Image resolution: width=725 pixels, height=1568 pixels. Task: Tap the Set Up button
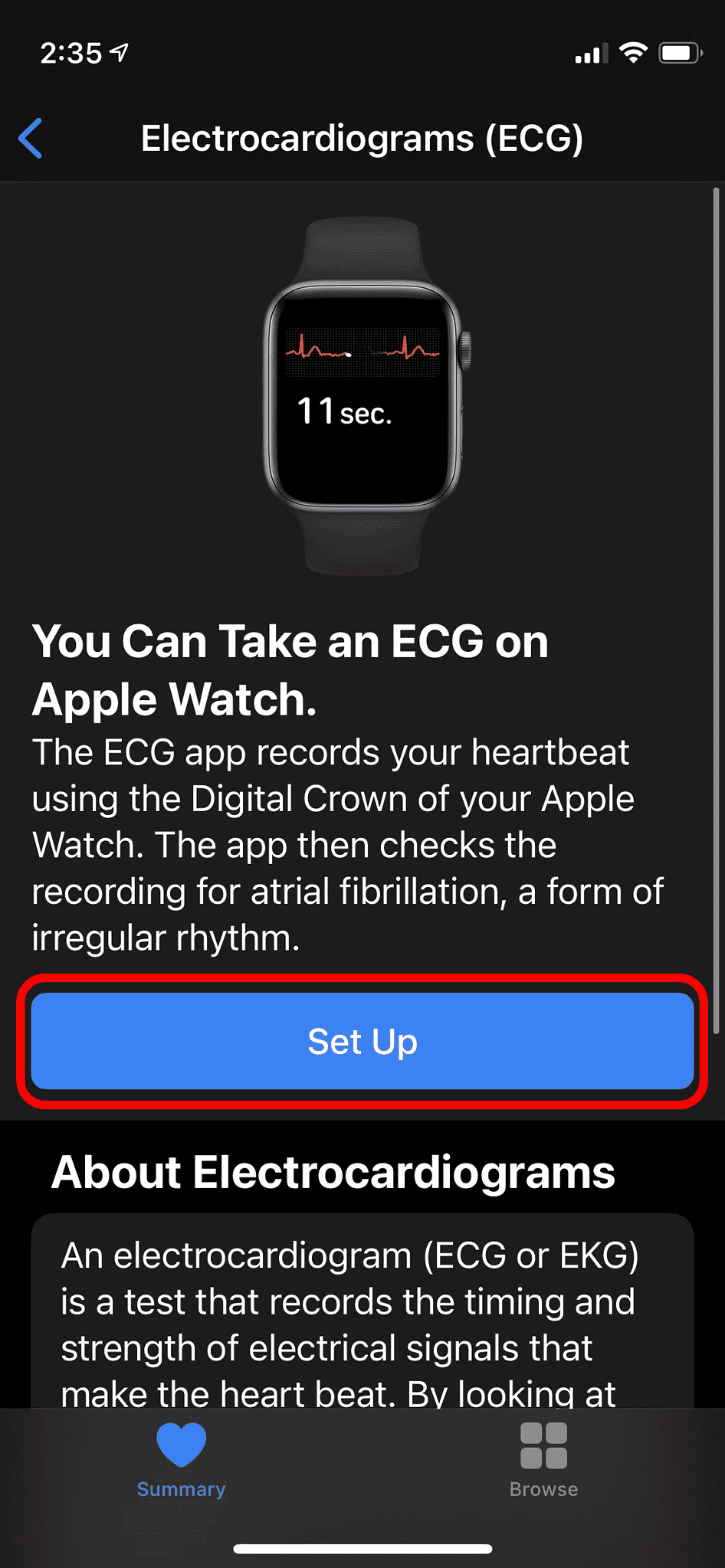click(x=362, y=1040)
